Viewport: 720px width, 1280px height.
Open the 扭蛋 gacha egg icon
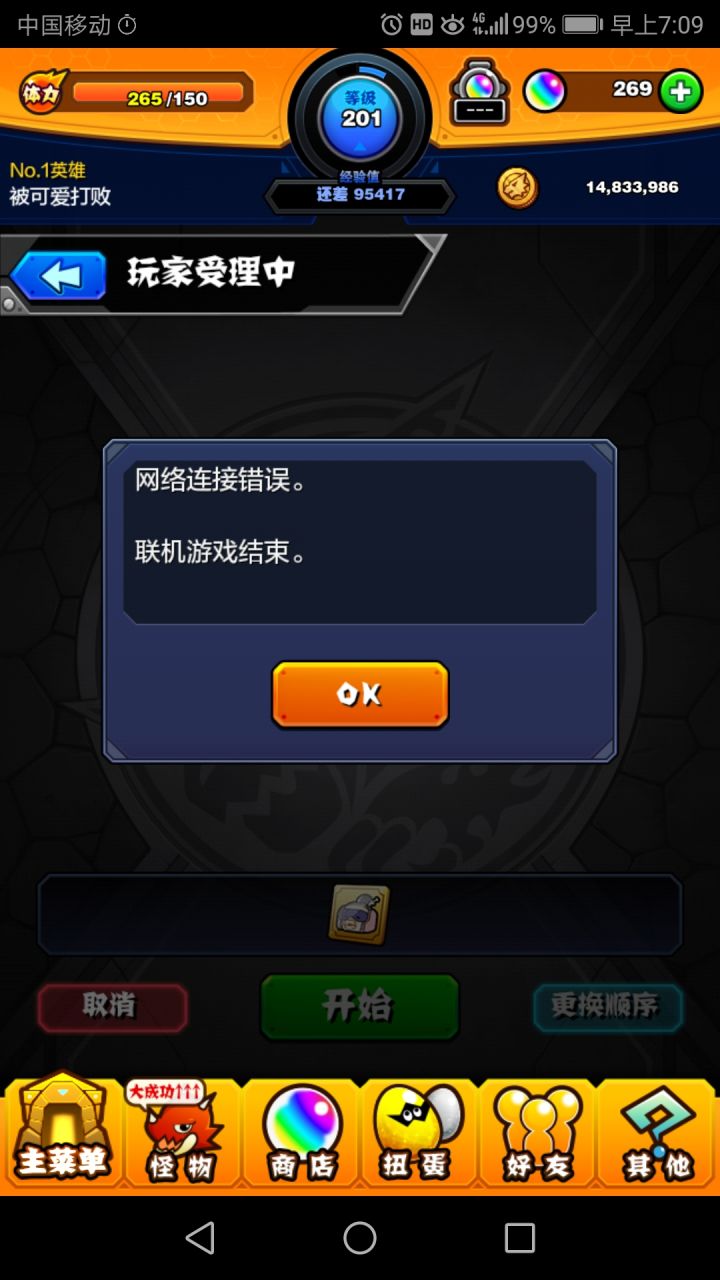coord(418,1135)
